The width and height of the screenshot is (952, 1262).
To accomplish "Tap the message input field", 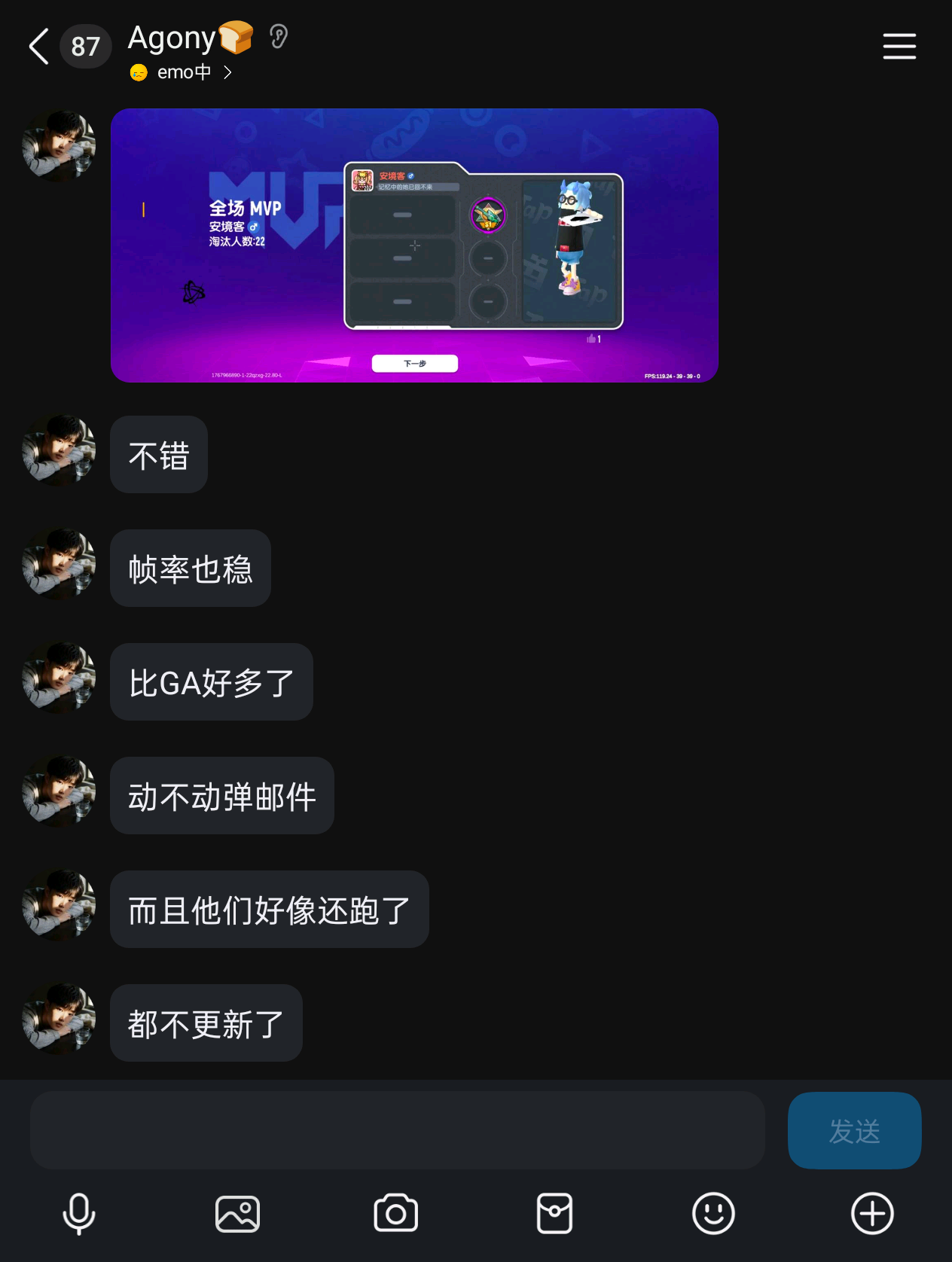I will (397, 1130).
